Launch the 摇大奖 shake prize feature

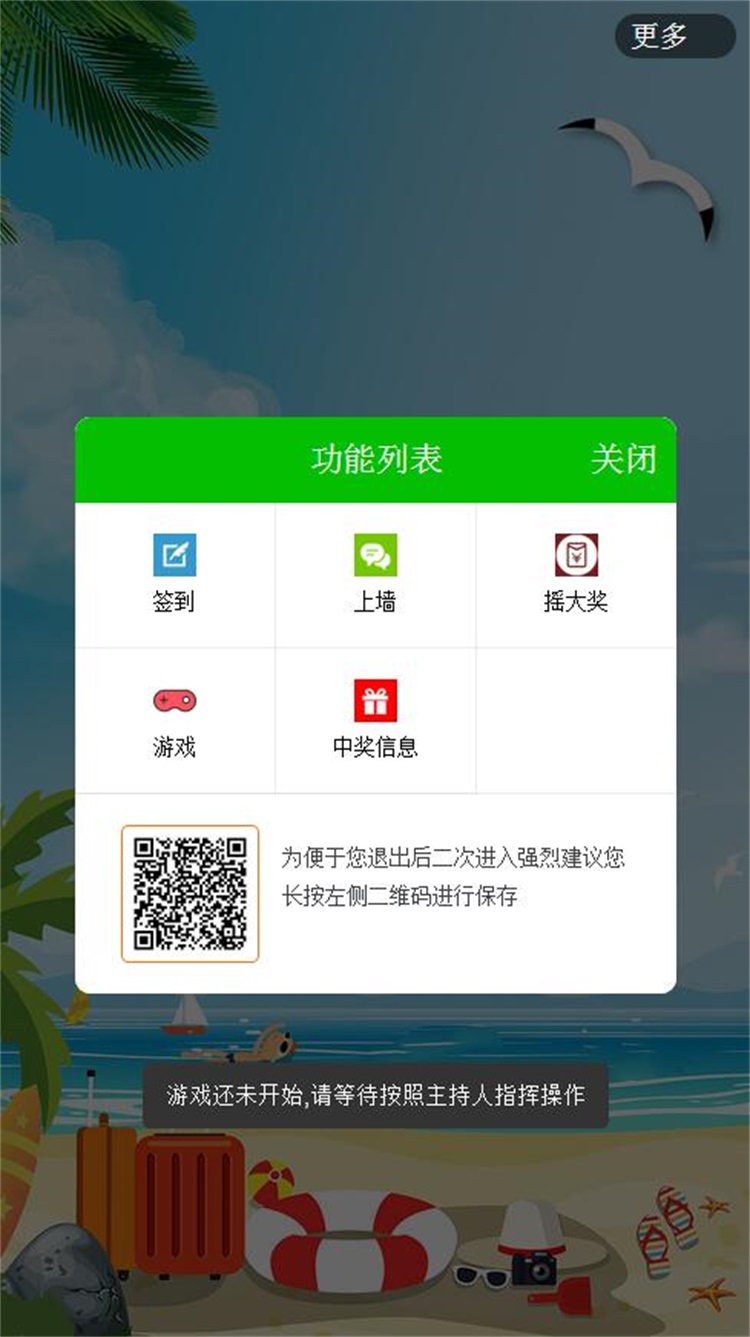576,574
